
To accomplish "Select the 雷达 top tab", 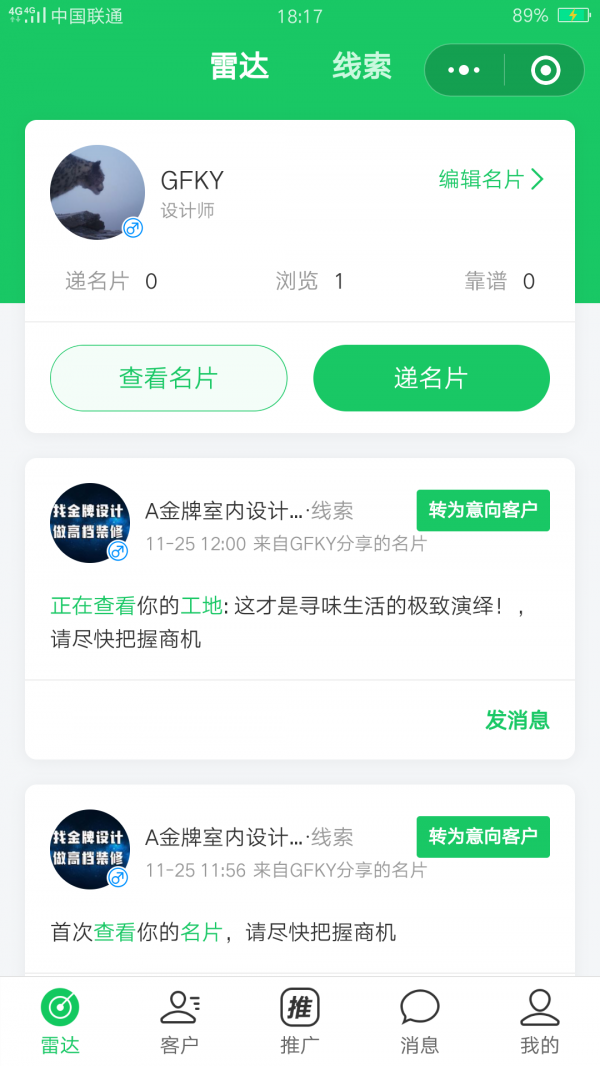I will 240,67.
